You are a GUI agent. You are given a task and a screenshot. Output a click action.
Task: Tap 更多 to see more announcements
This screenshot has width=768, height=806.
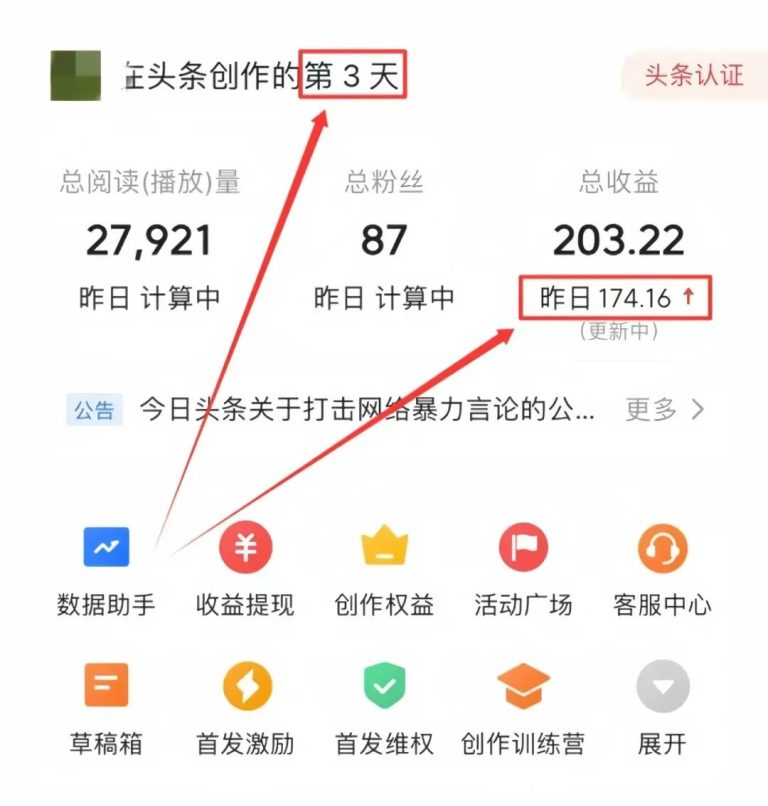(x=665, y=410)
